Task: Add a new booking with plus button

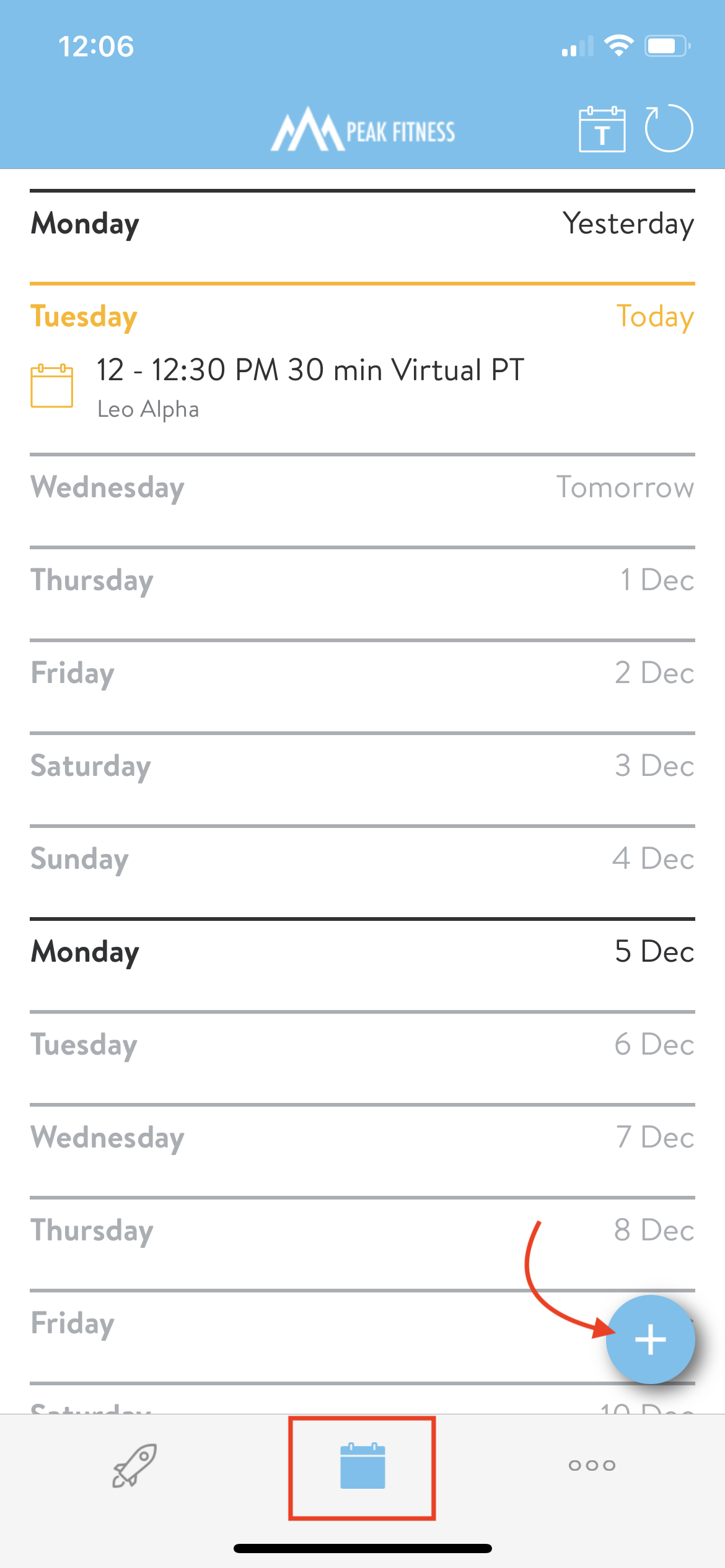Action: point(650,1339)
